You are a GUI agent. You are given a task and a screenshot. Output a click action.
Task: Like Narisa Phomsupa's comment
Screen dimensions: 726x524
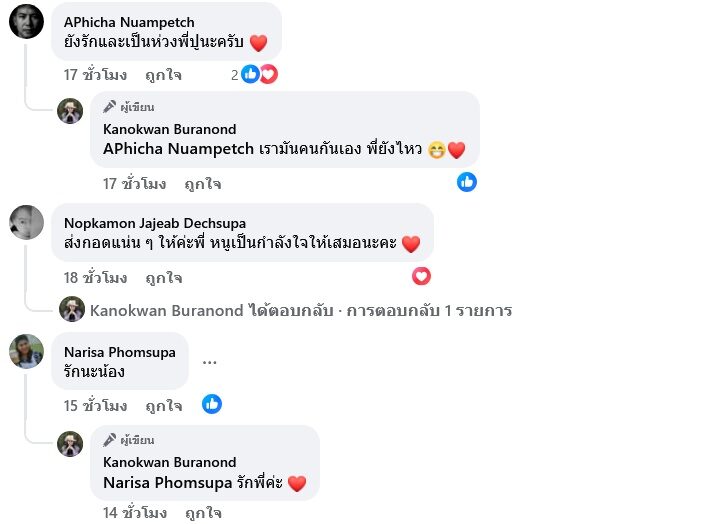(163, 405)
